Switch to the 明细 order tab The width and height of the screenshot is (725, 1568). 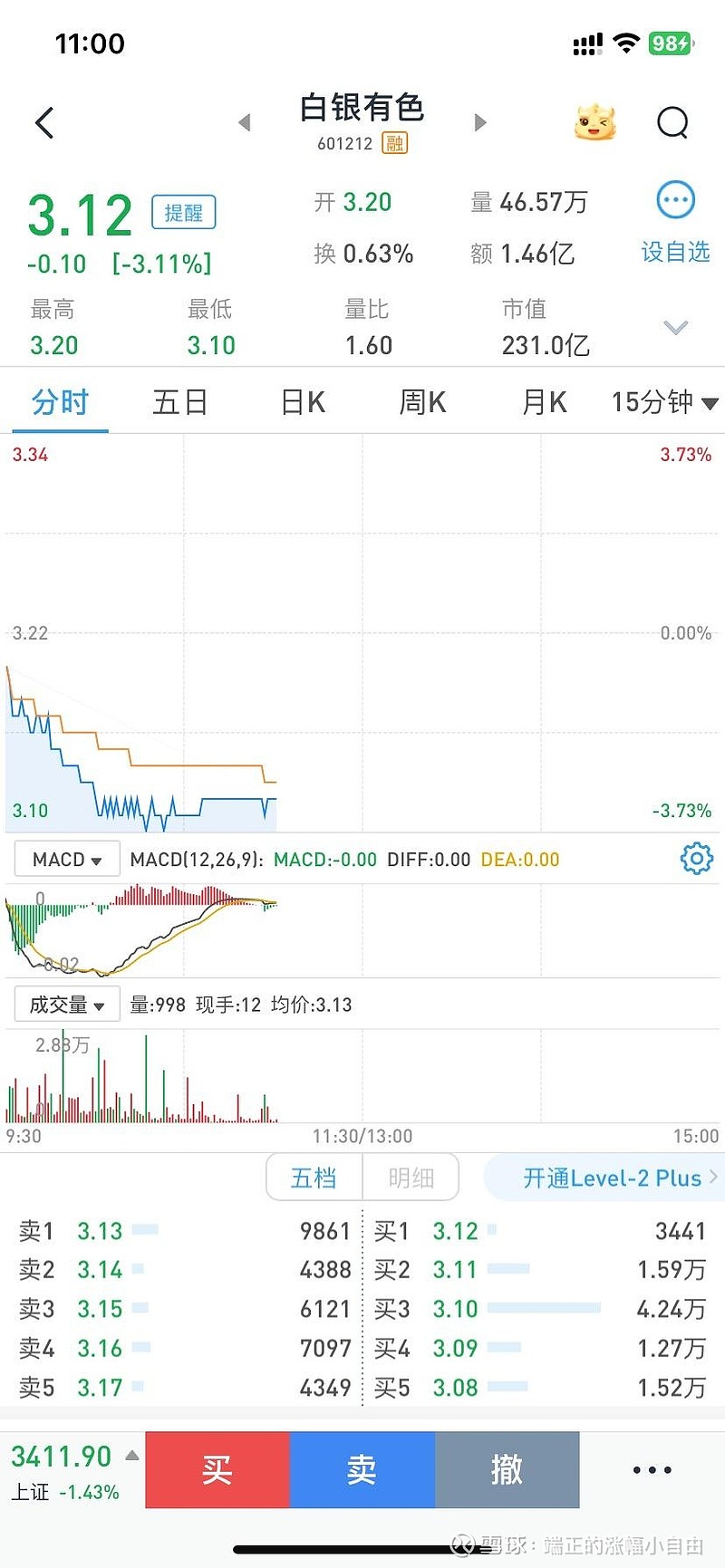click(x=411, y=1178)
